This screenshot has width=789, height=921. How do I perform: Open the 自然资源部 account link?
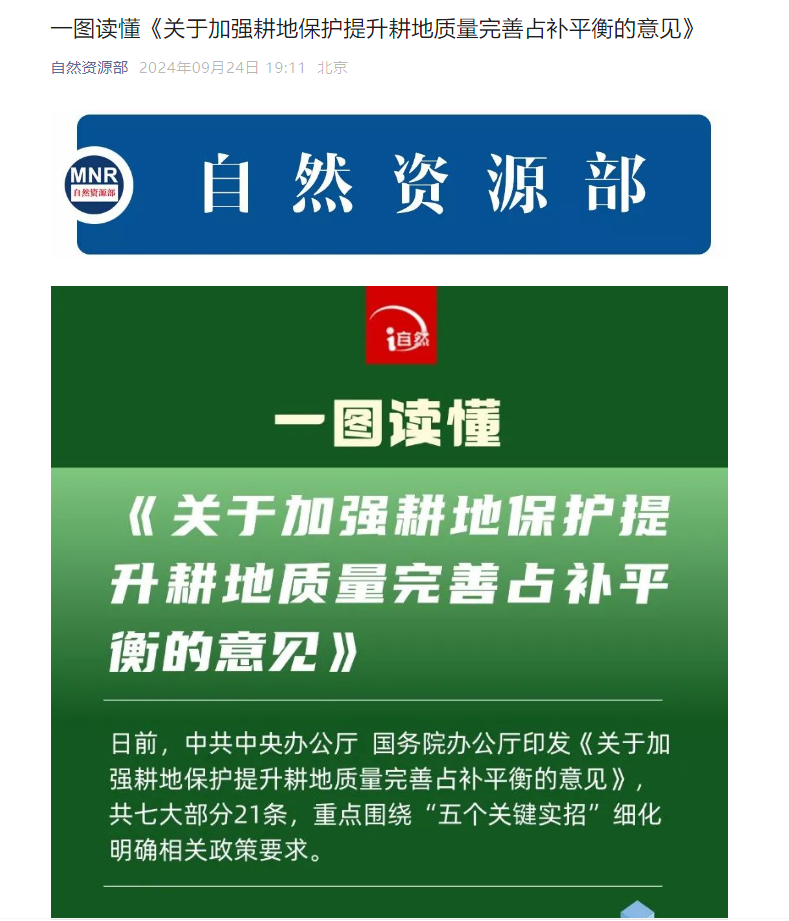89,68
